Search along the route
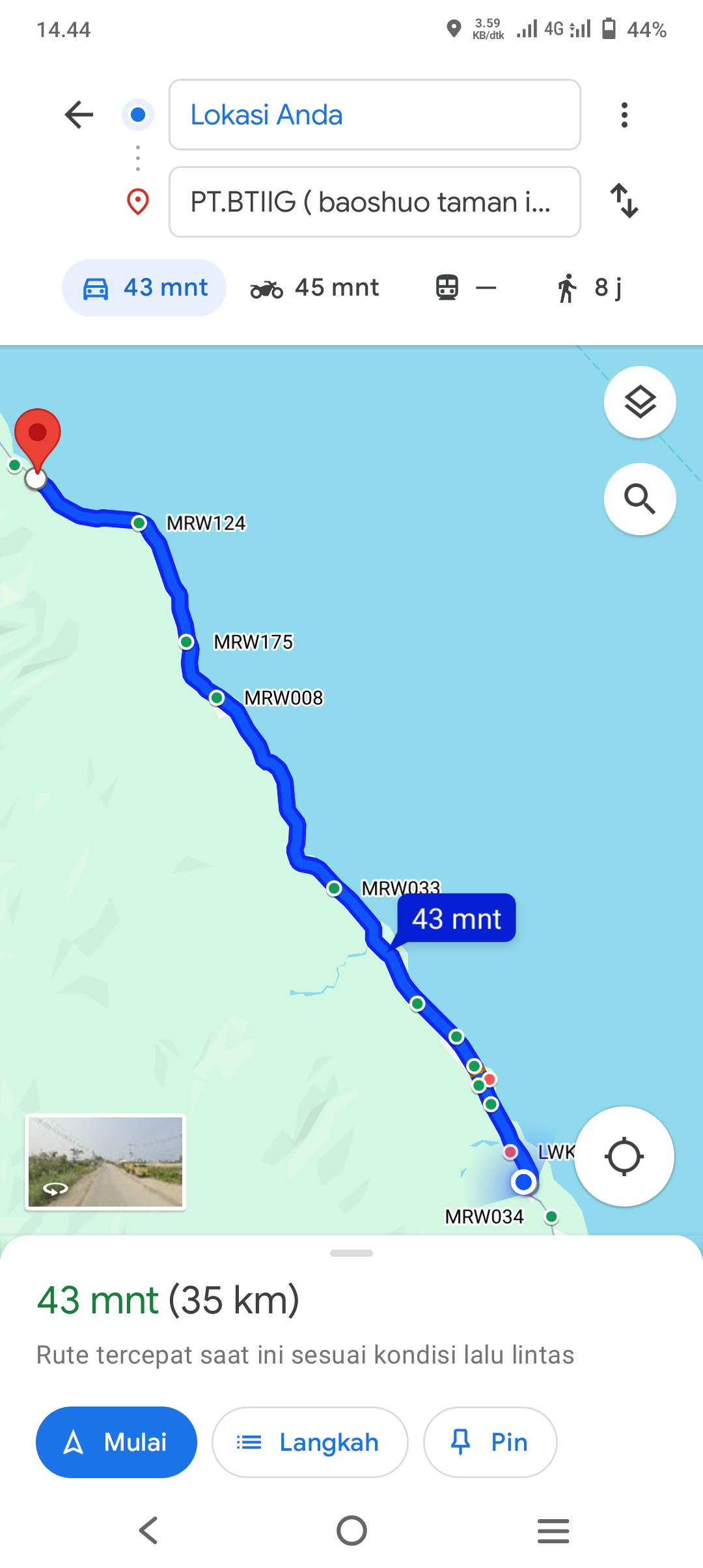 click(640, 499)
